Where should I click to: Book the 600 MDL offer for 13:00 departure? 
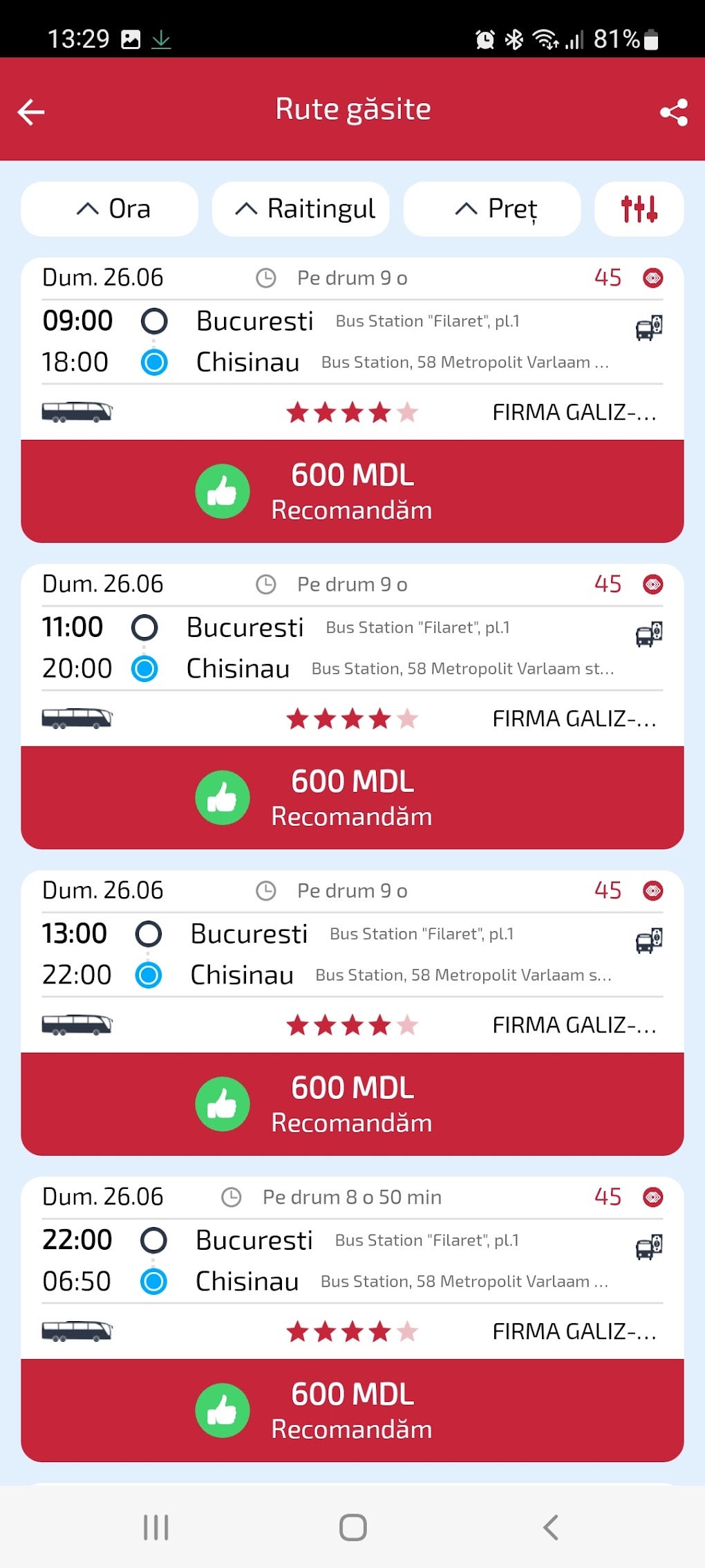coord(352,1105)
